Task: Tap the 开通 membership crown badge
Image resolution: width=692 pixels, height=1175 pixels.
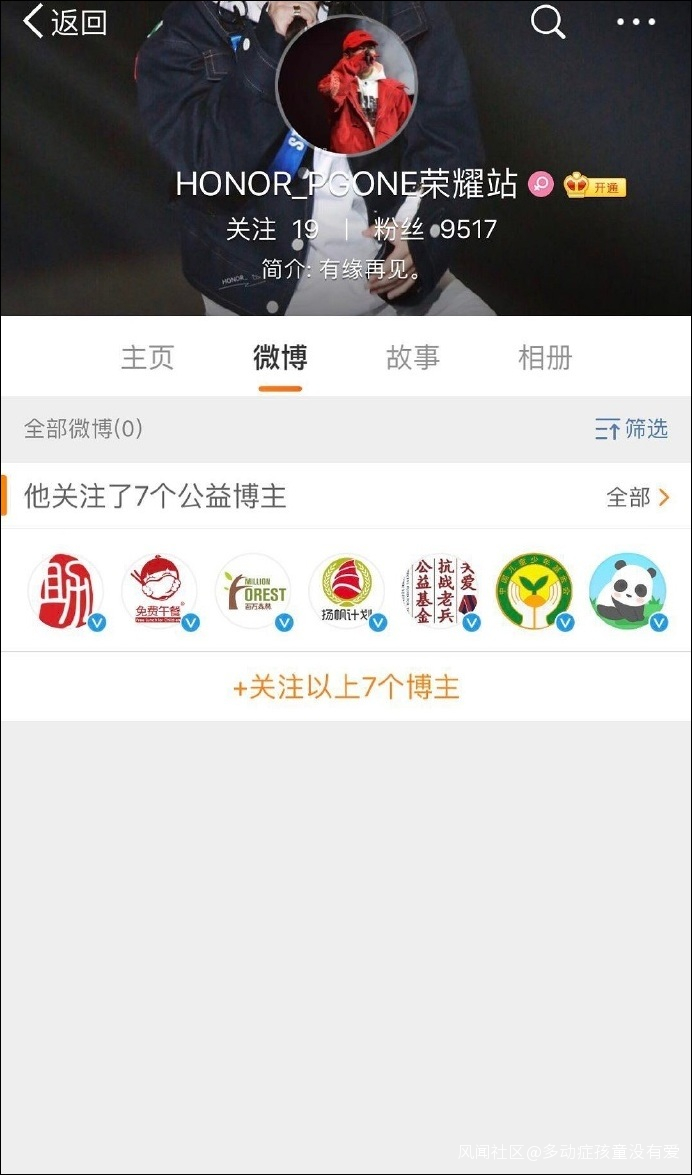Action: click(595, 186)
